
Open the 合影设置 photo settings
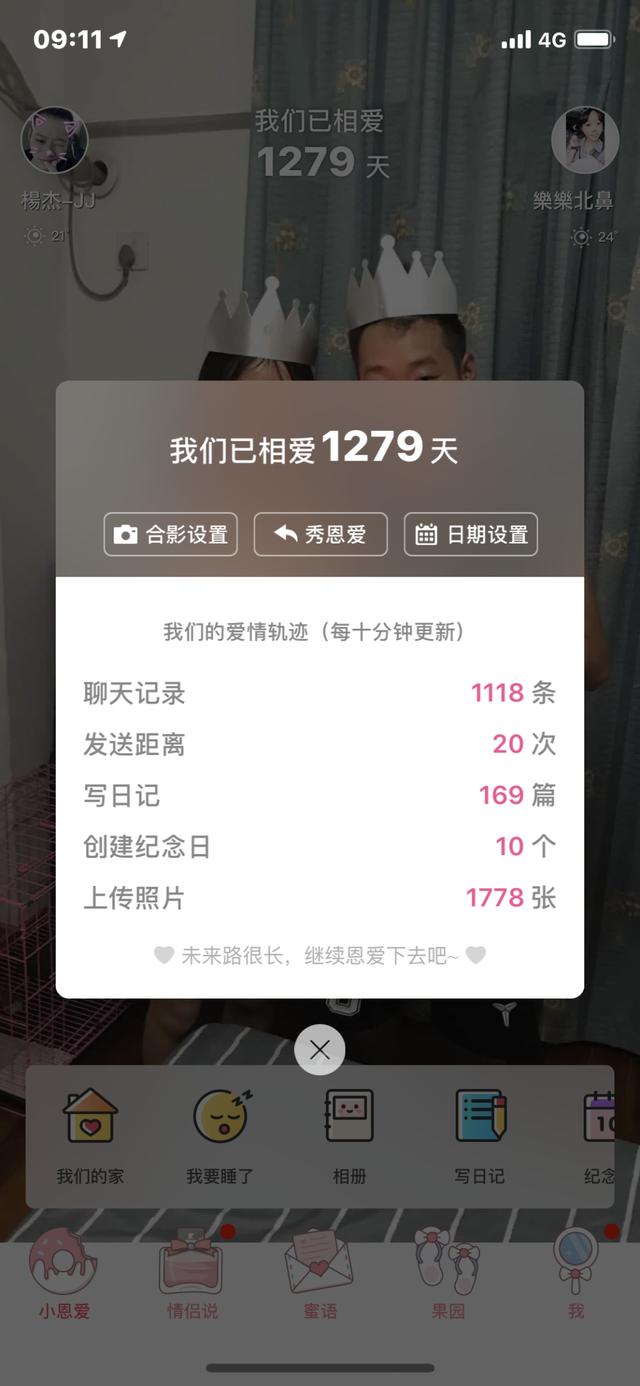click(x=171, y=534)
